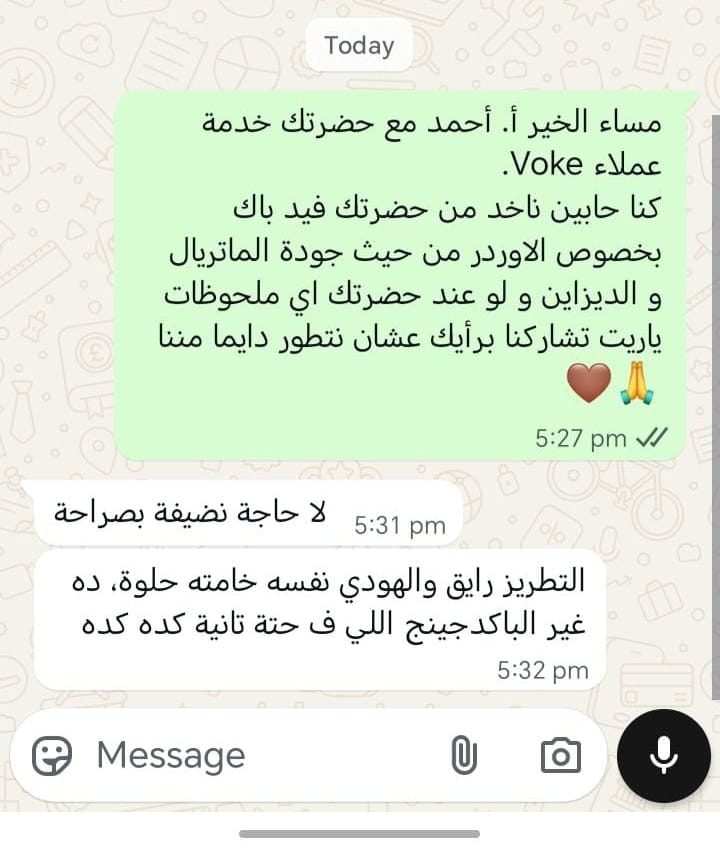The width and height of the screenshot is (720, 855).
Task: Record a voice message with the microphone
Action: tap(664, 757)
